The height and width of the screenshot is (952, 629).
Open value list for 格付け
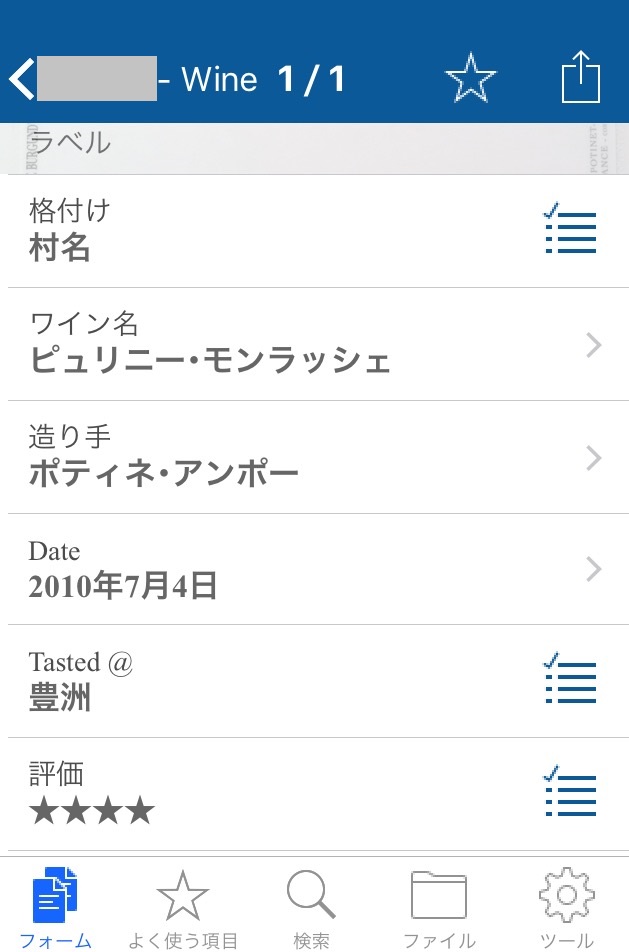coord(570,231)
